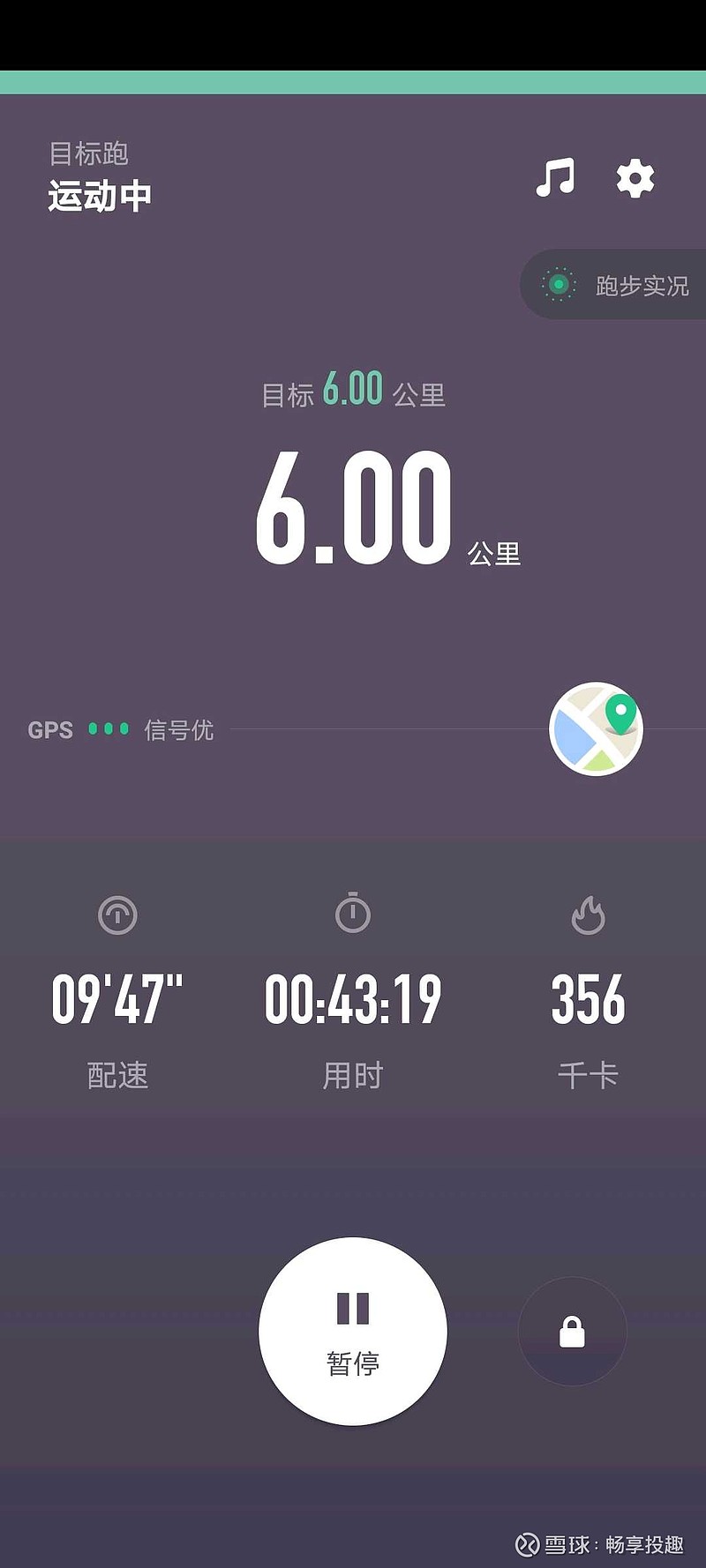Open the running settings gear icon

634,179
